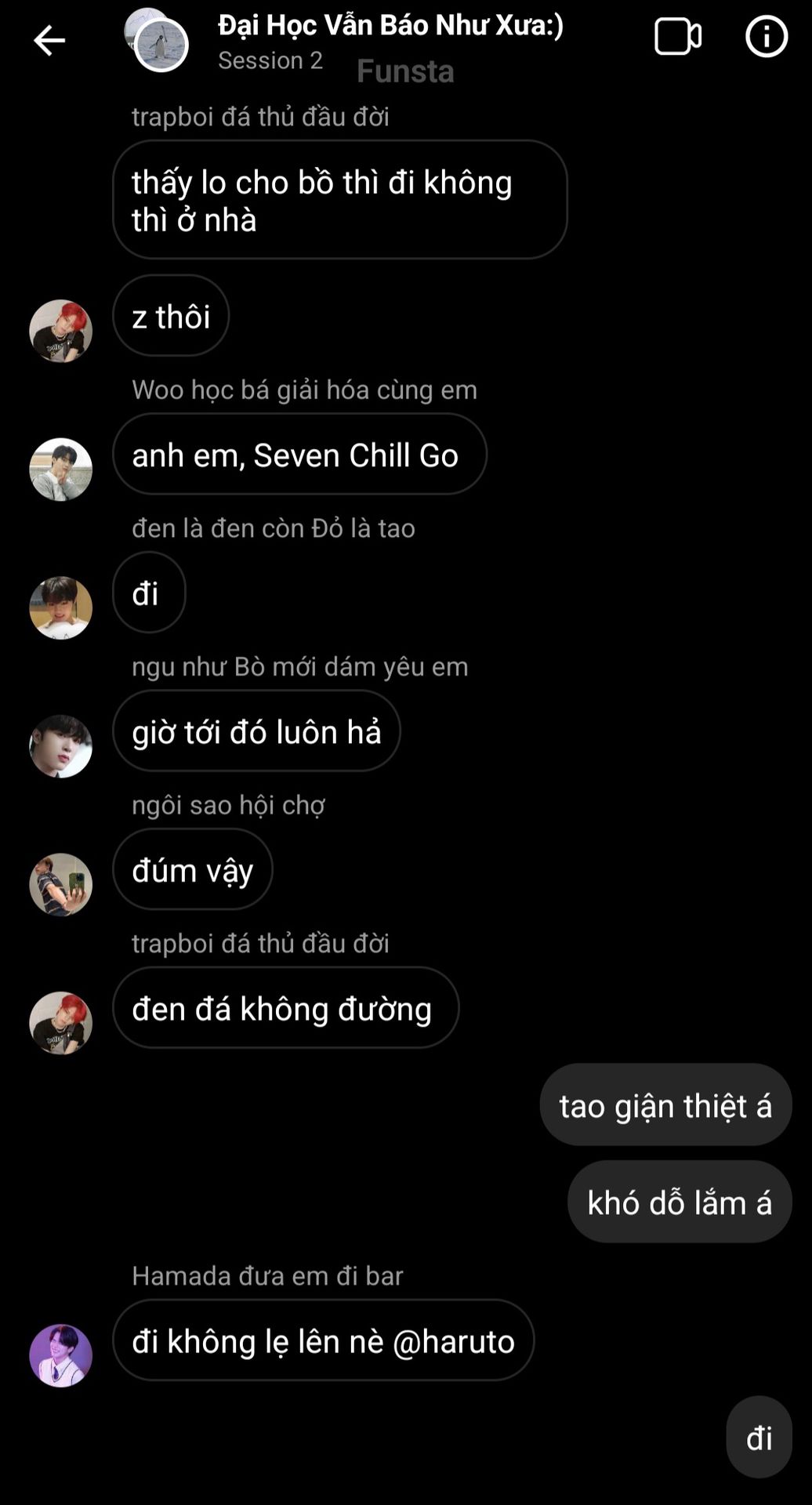Open group details via the Đại Học Vẫn Báo Như Xưa title
The image size is (812, 1505).
click(x=390, y=26)
